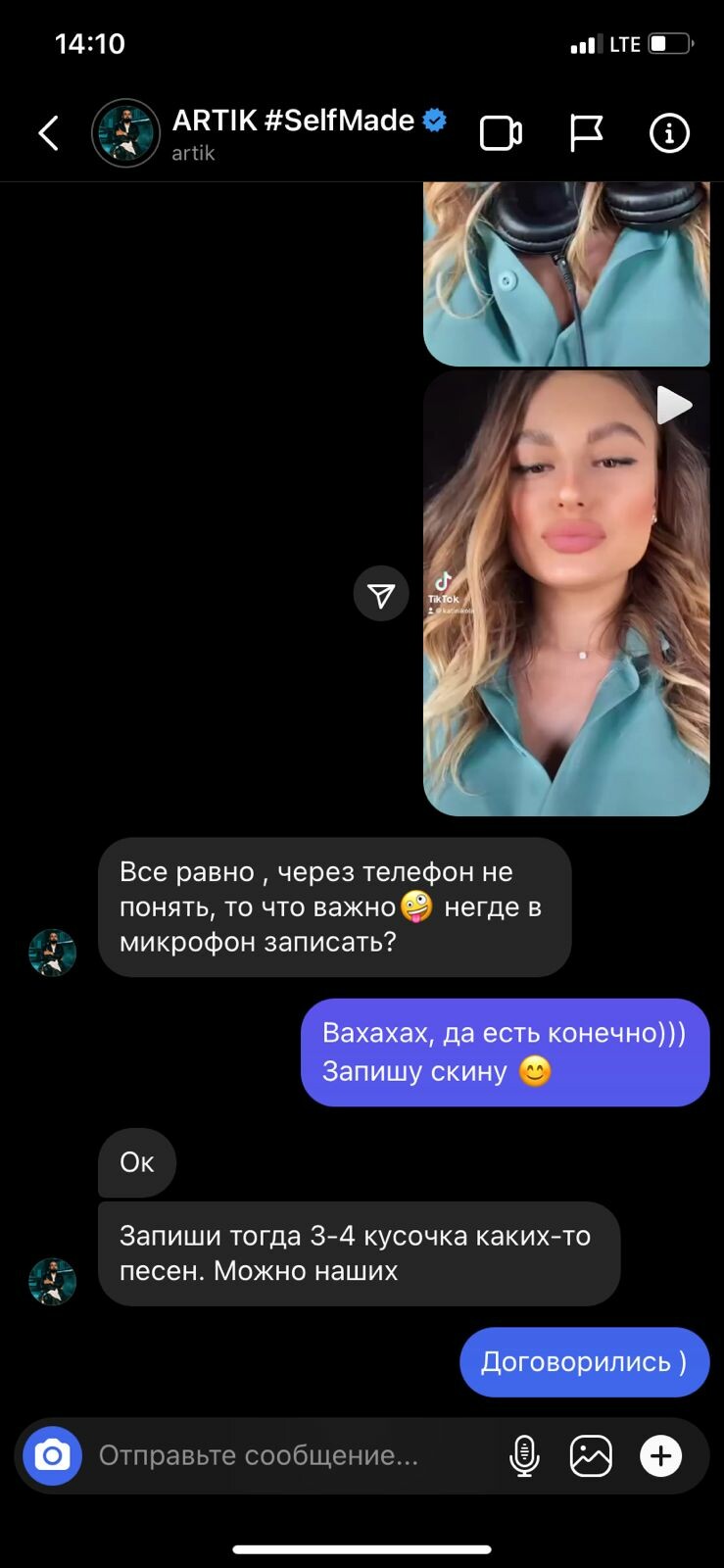Pick an image from the gallery
Image resolution: width=724 pixels, height=1568 pixels.
[591, 1455]
